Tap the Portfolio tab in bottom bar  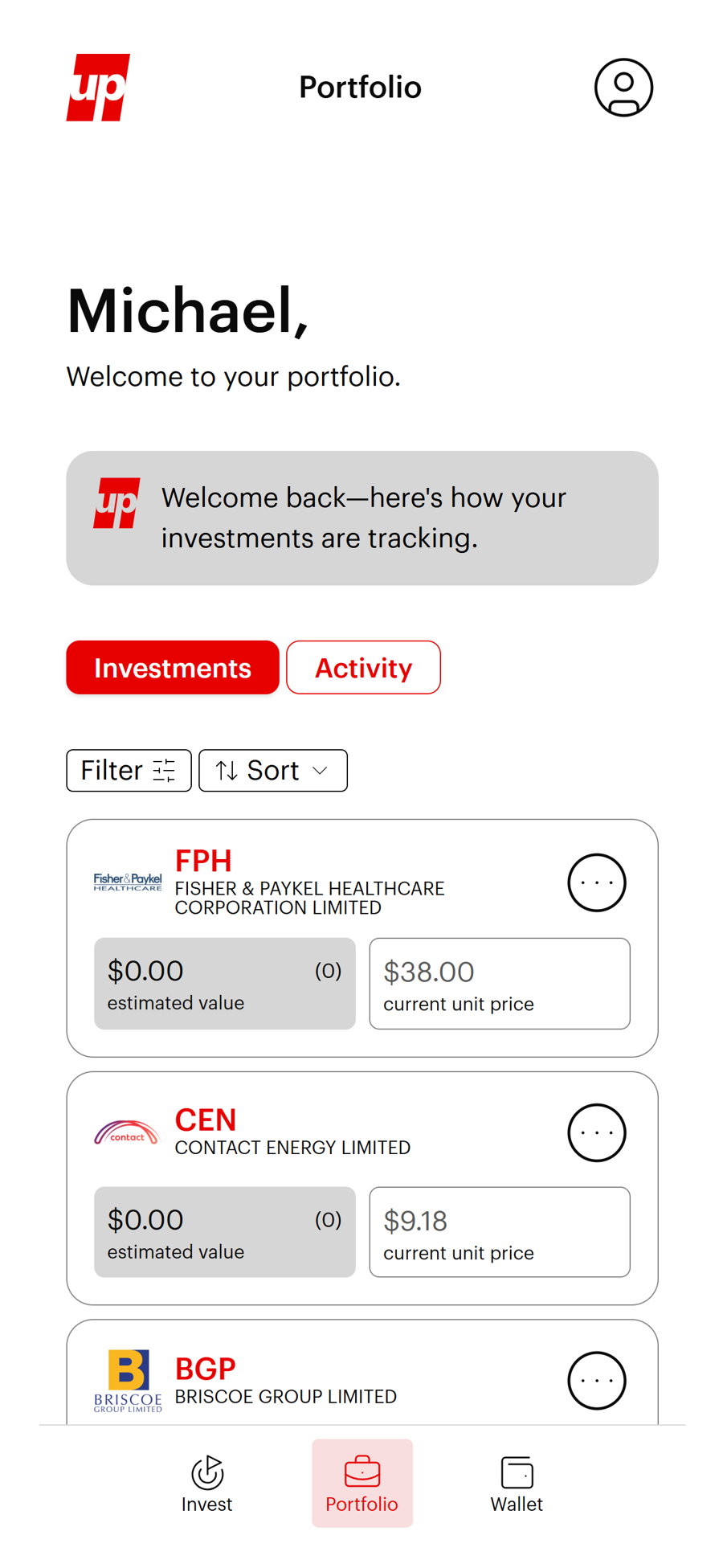(362, 1484)
